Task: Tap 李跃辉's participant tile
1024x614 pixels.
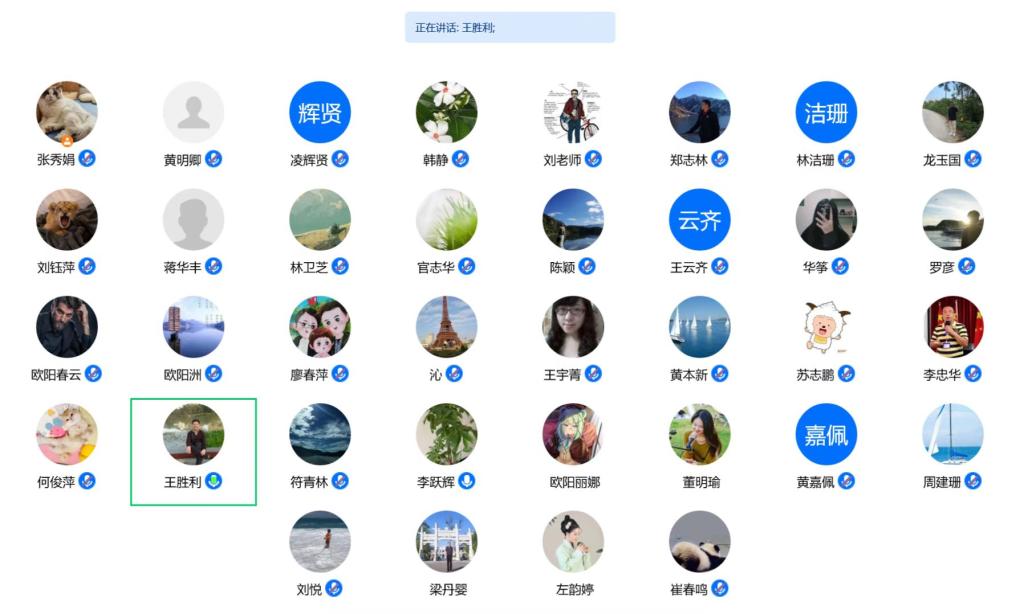Action: tap(446, 435)
